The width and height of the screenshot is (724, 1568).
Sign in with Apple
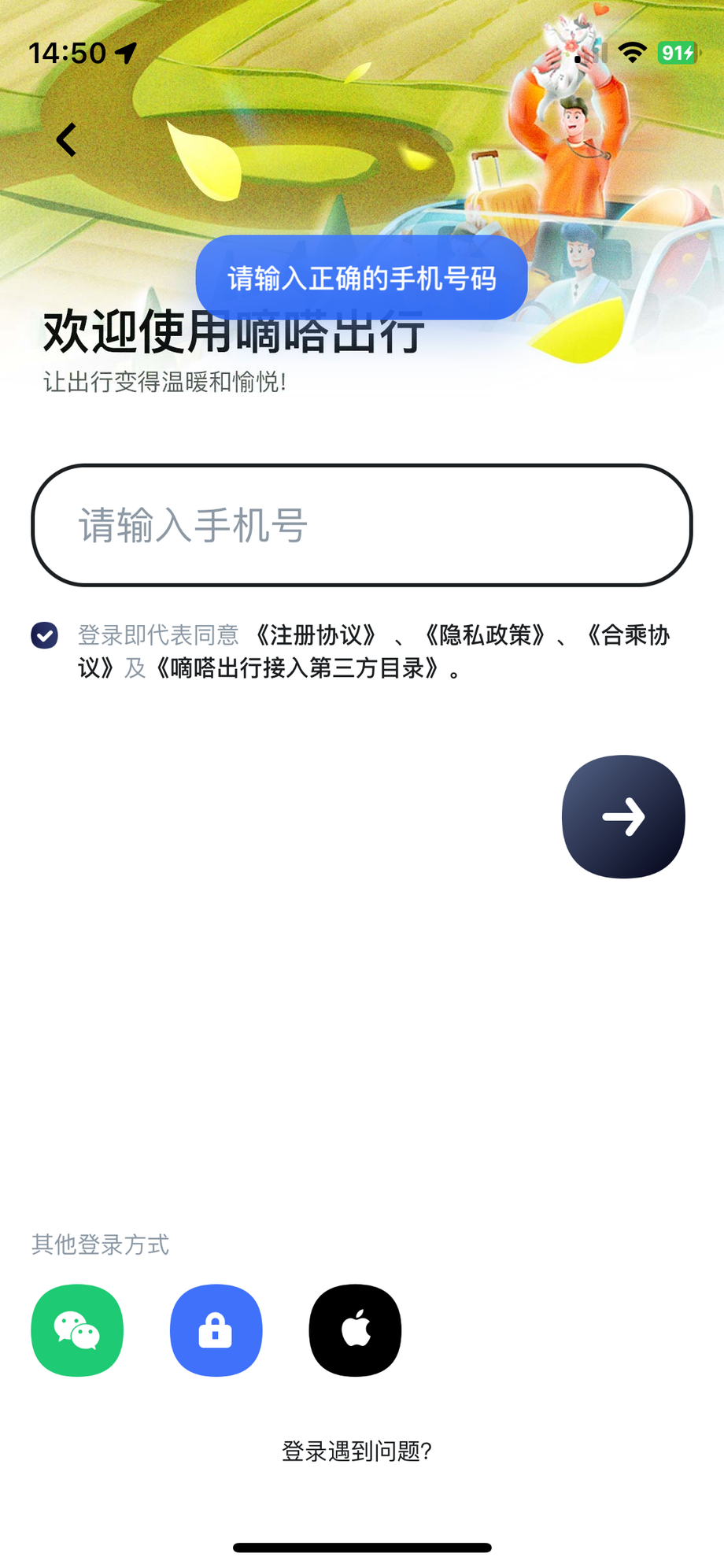point(356,1330)
